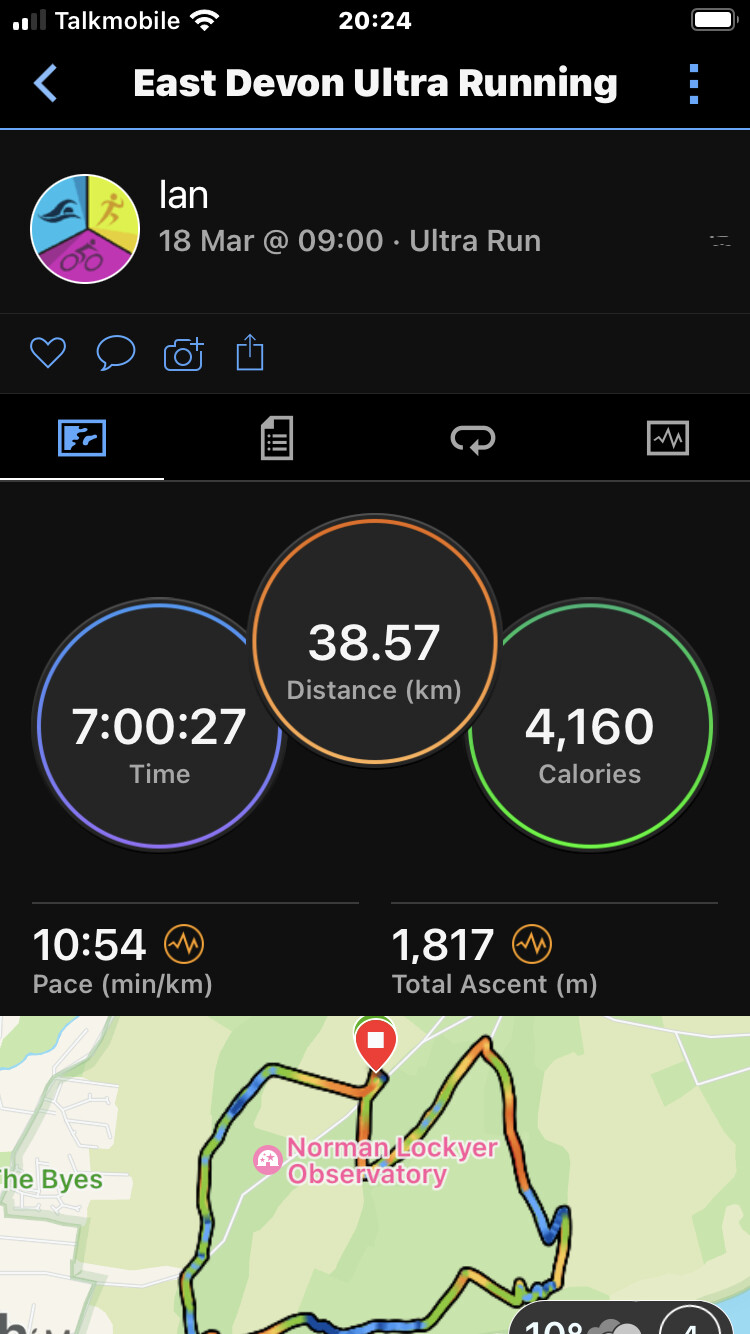Open the three-dot overflow menu
The height and width of the screenshot is (1334, 750).
694,84
